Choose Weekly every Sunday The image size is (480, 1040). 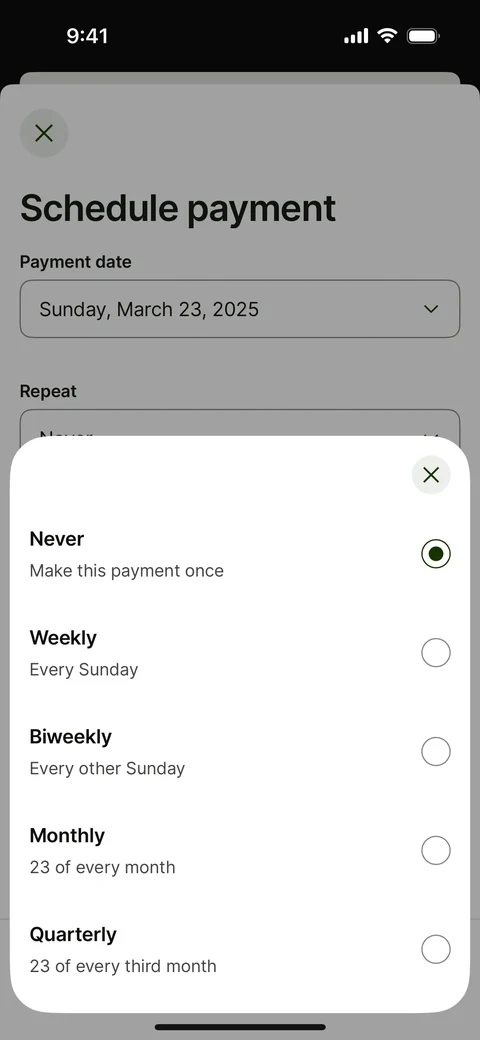pos(239,653)
